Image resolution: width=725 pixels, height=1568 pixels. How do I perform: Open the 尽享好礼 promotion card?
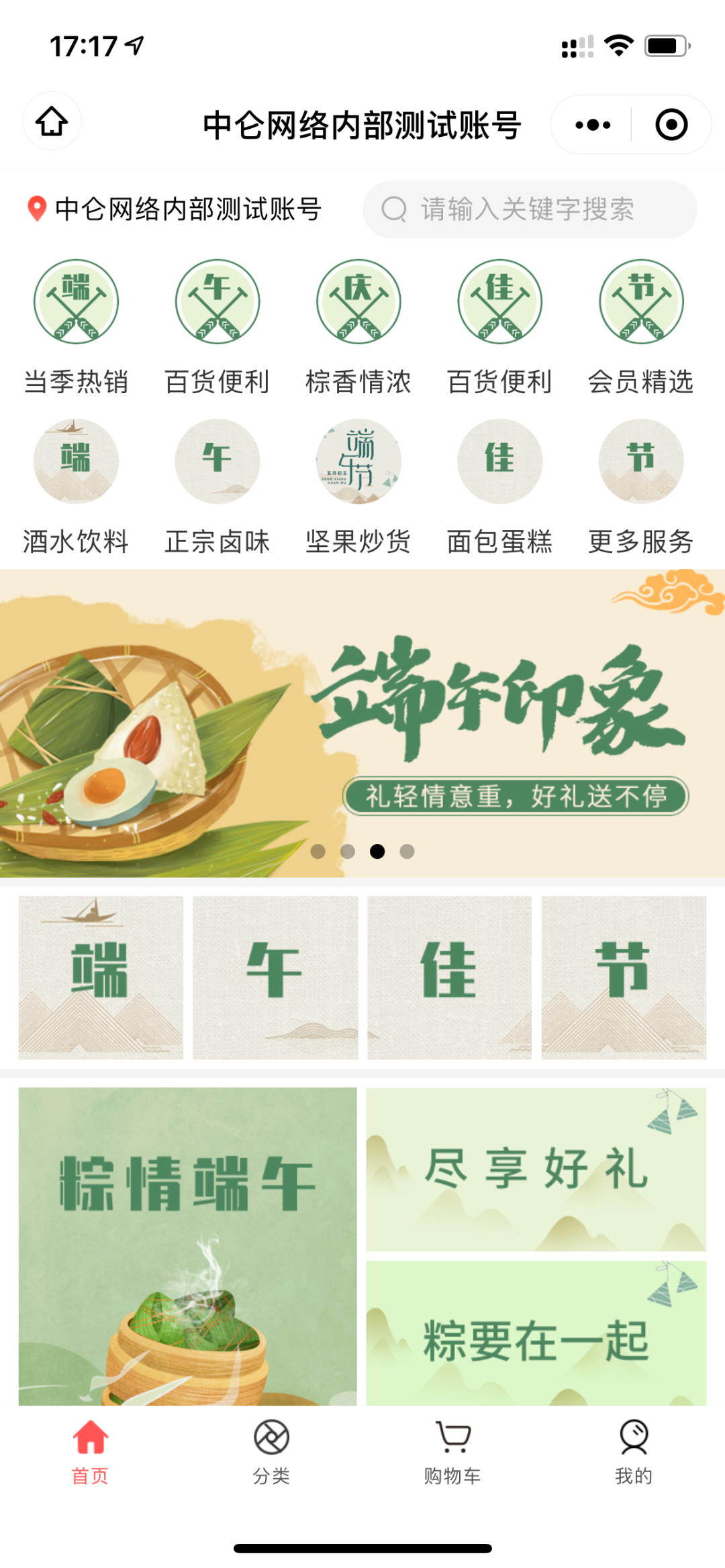tap(536, 1169)
